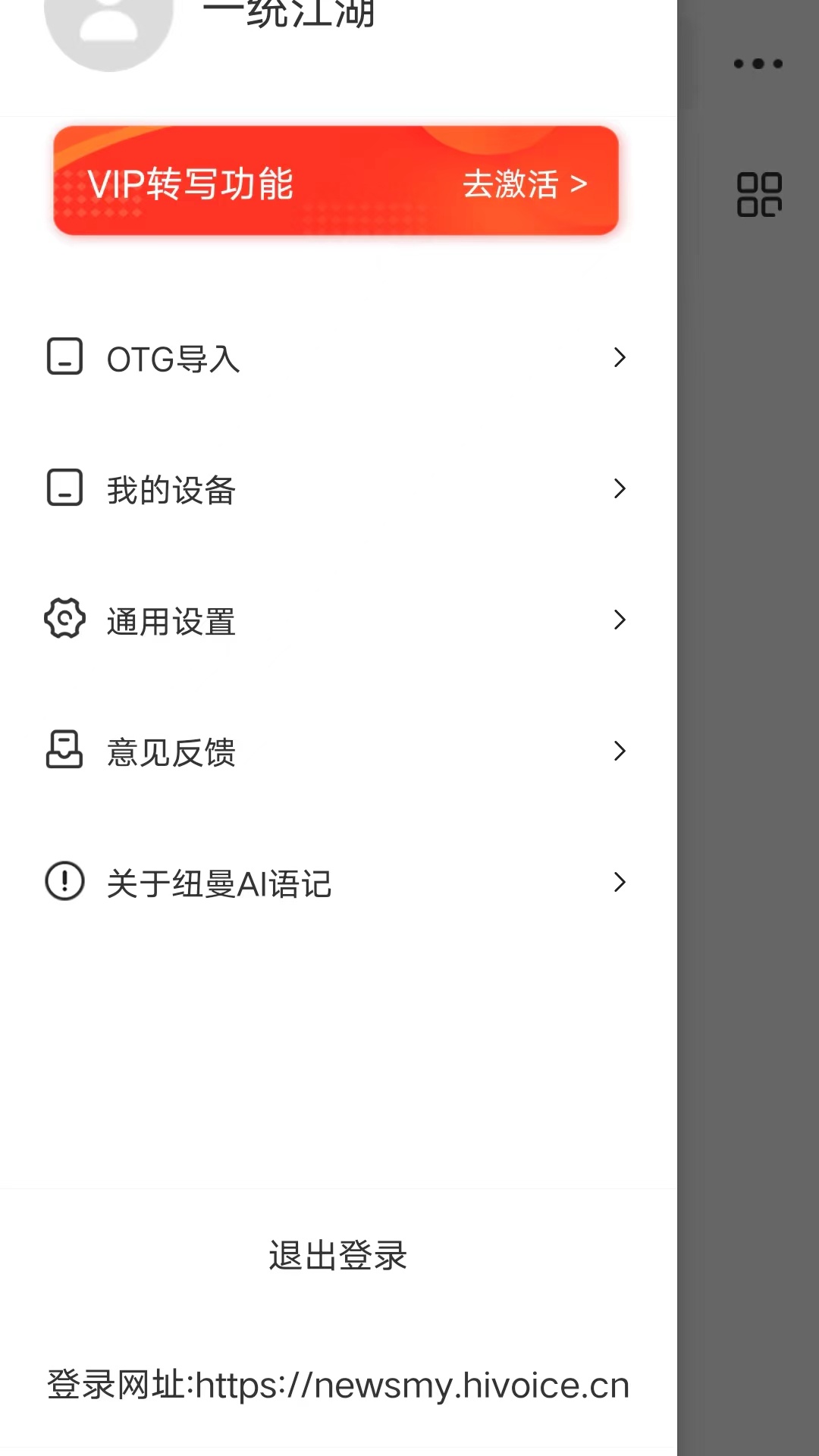Select the 通用设置 gear icon
The height and width of the screenshot is (1456, 819).
pos(66,620)
